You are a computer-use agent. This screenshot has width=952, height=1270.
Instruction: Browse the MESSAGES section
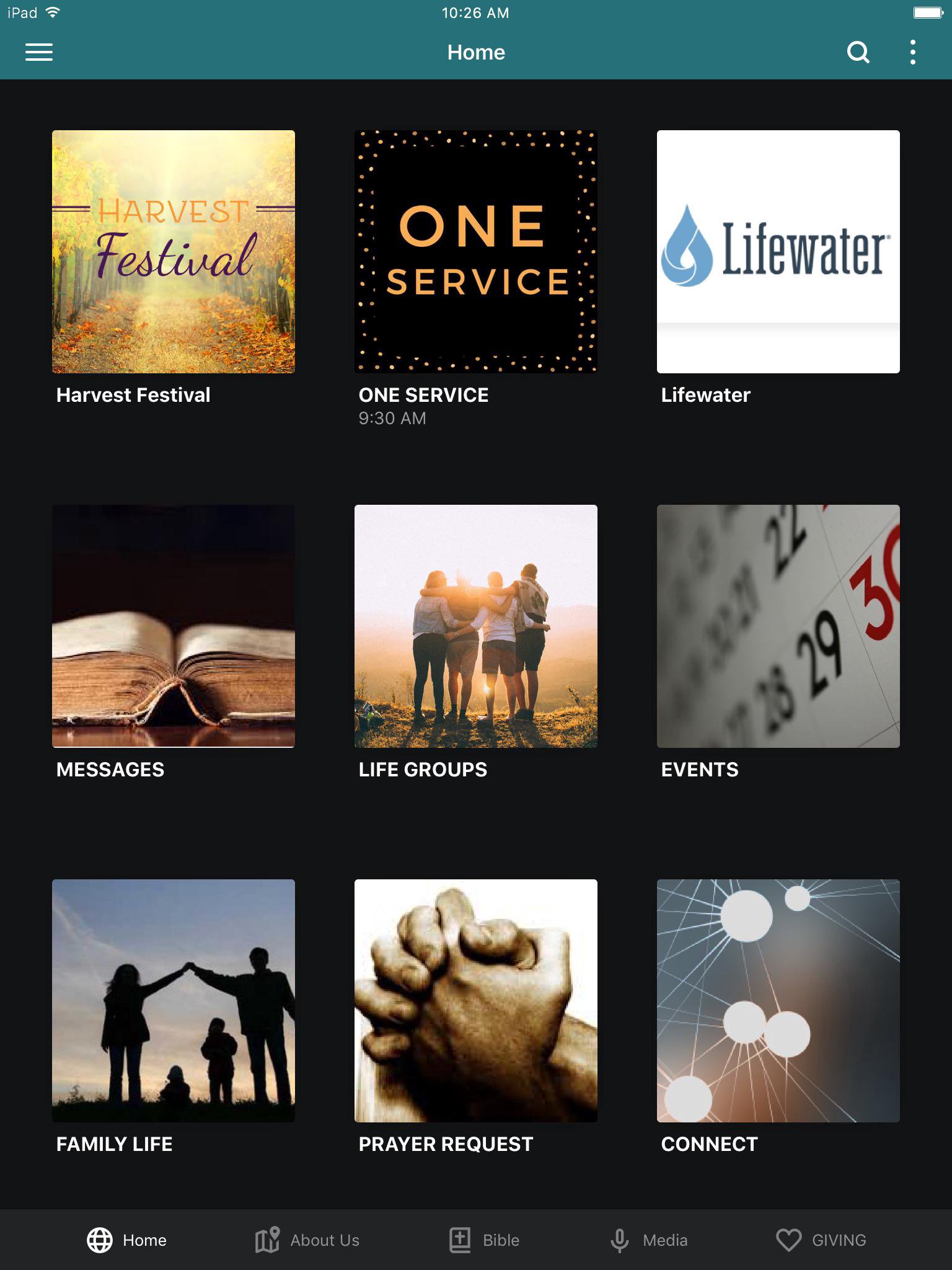tap(174, 626)
